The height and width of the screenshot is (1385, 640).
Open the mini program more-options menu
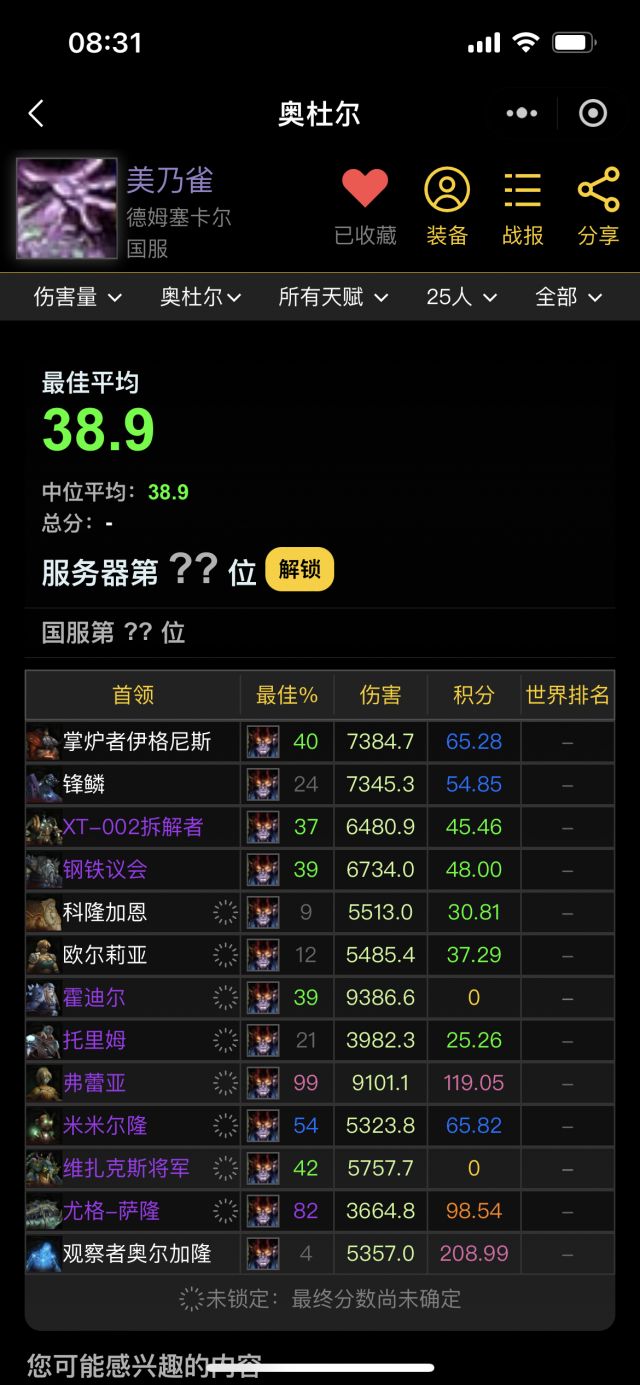(x=521, y=114)
